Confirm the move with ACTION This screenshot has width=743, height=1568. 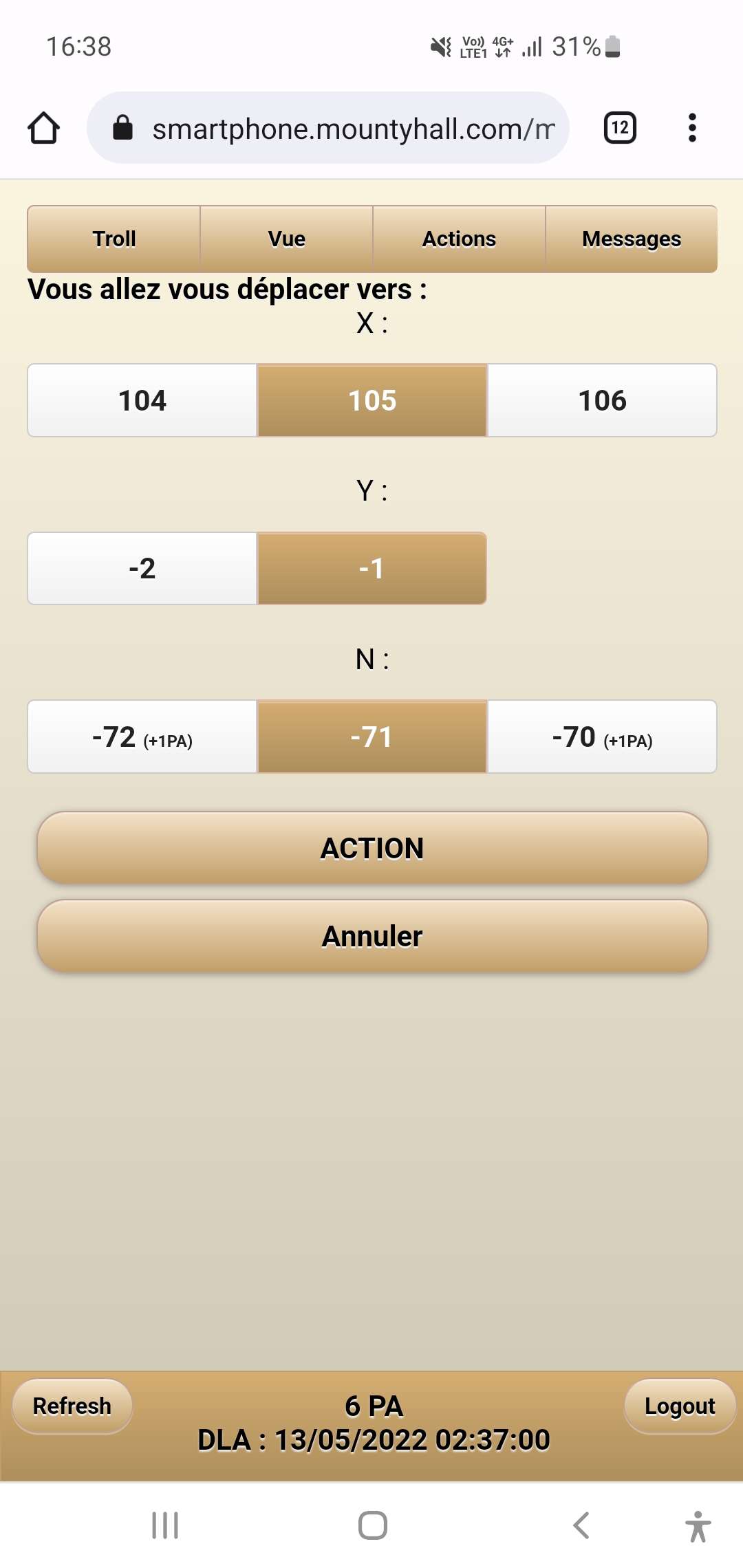coord(372,848)
